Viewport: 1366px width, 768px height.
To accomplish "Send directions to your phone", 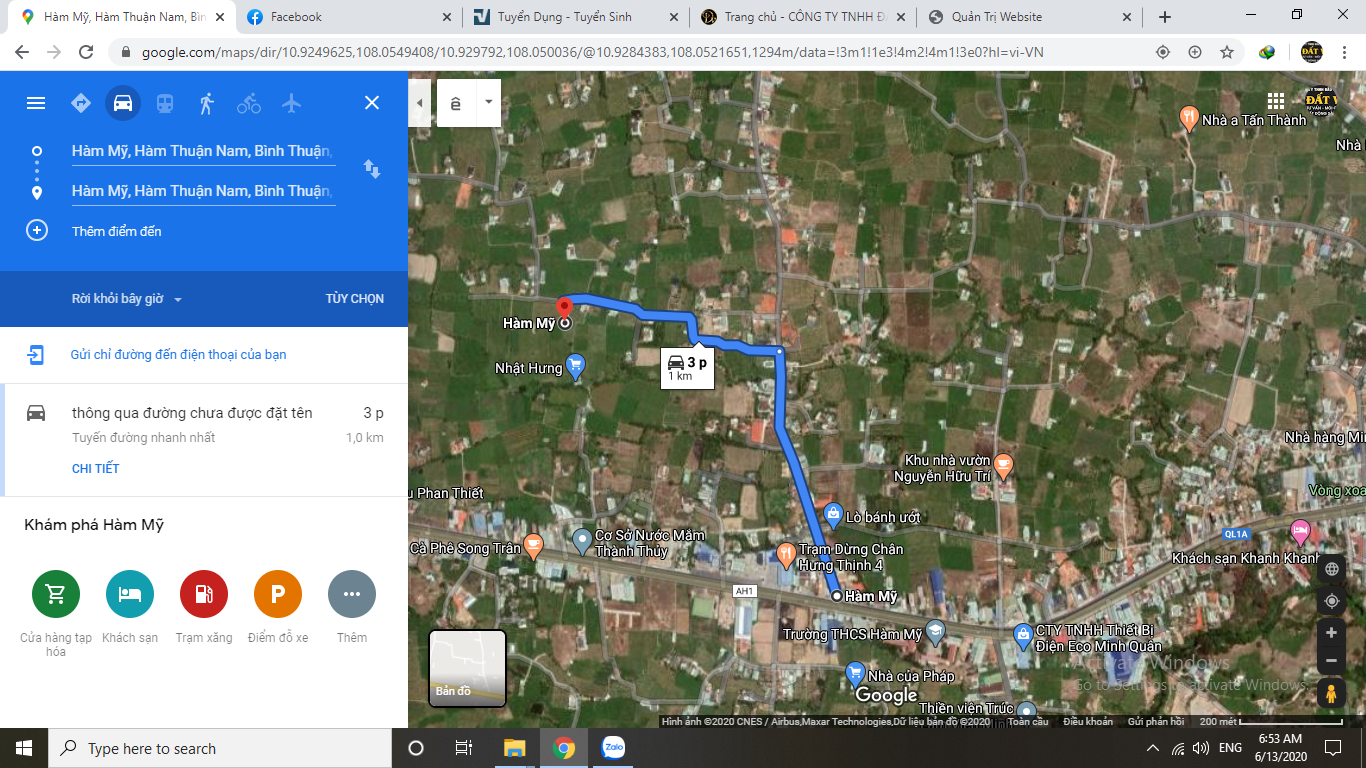I will (x=178, y=355).
